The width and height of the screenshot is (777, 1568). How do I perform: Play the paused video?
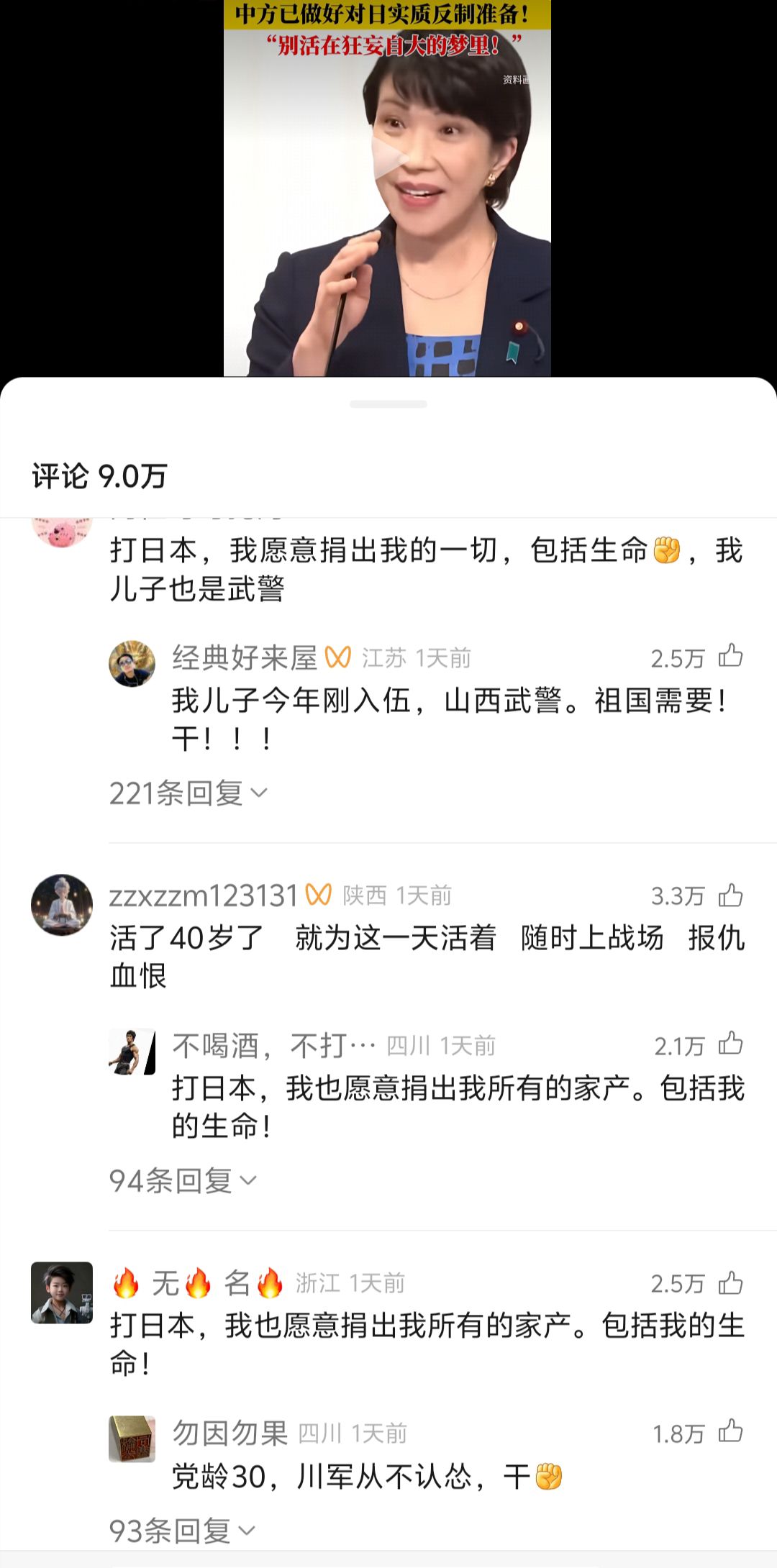click(x=389, y=158)
